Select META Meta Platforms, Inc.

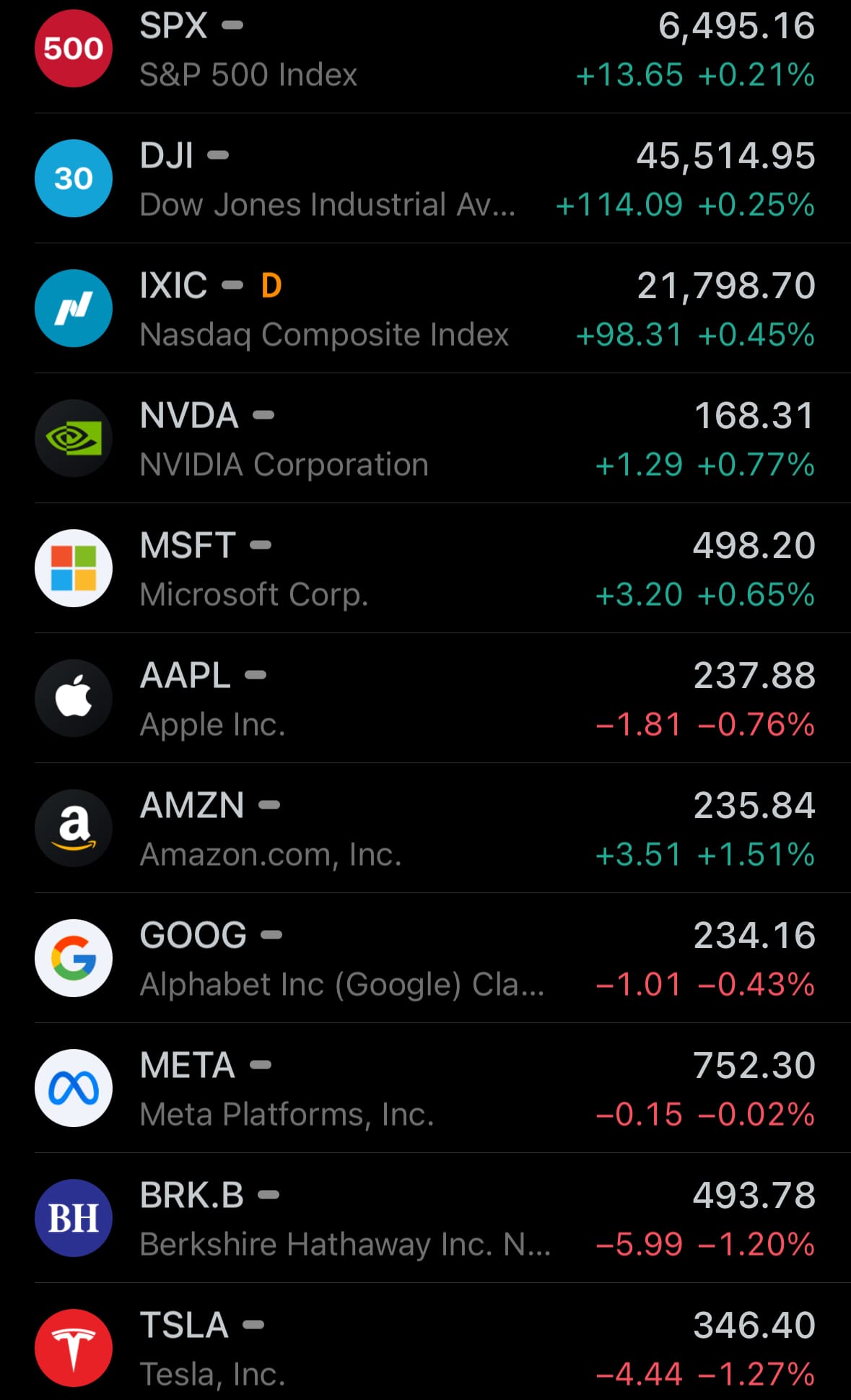426,1089
